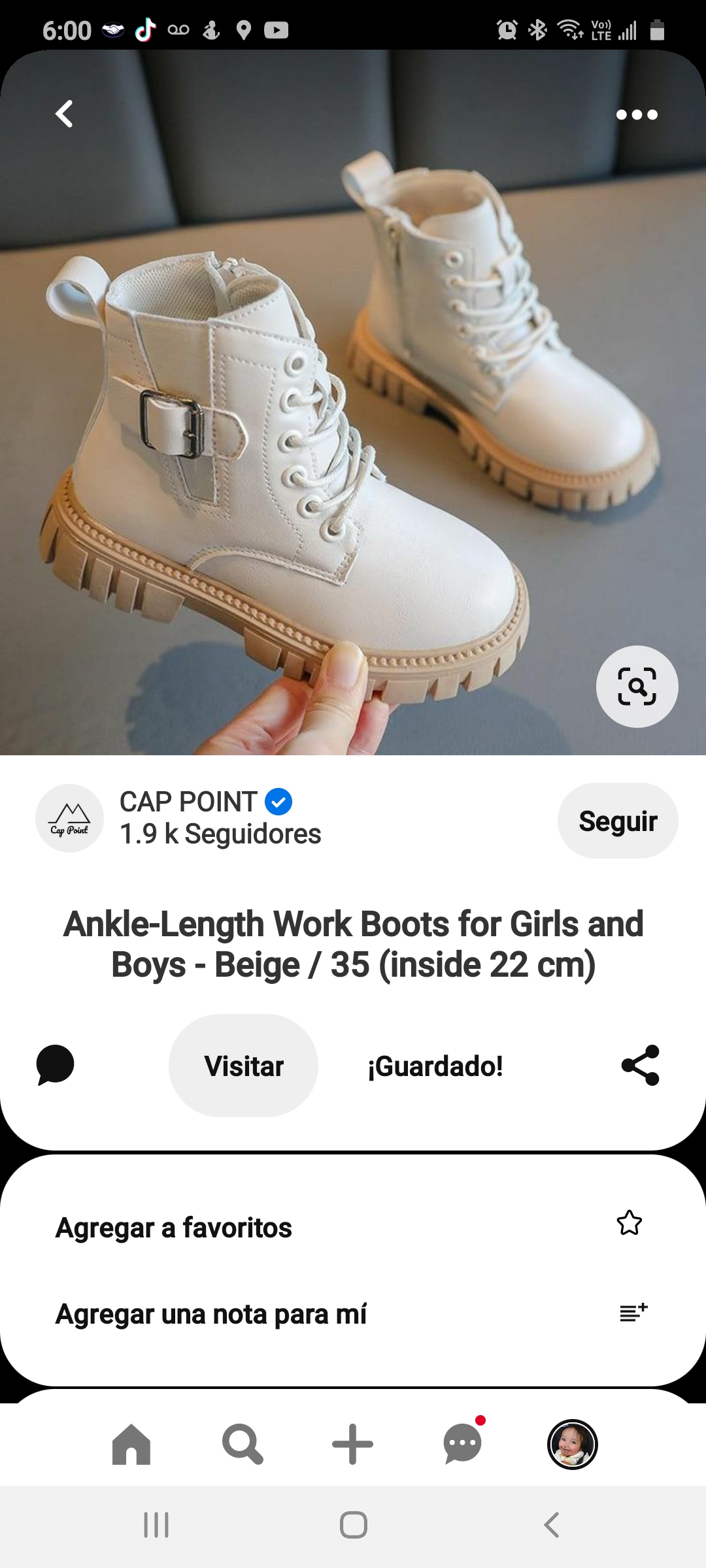The height and width of the screenshot is (1568, 706).
Task: Tap the ¡Guardado! saved button
Action: tap(435, 1066)
